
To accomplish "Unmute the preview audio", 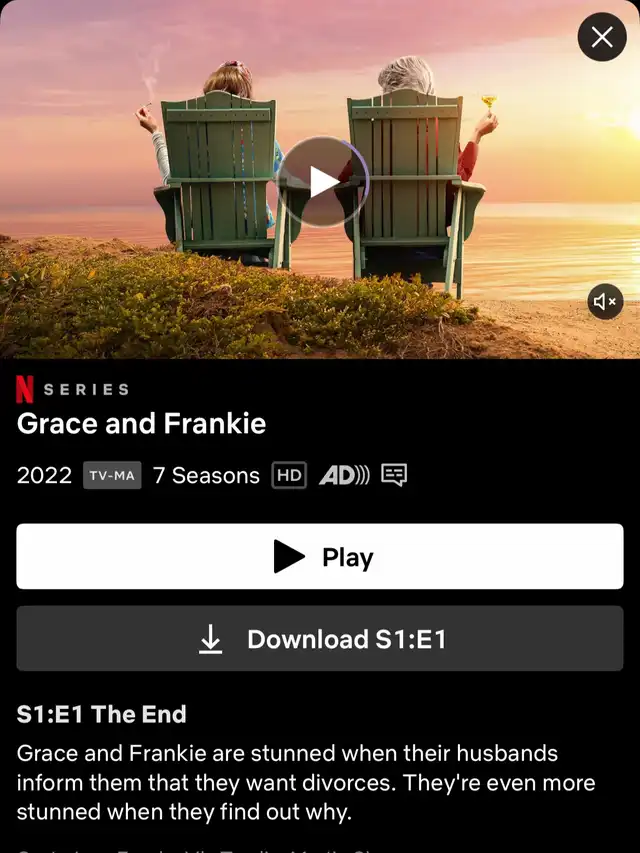I will pyautogui.click(x=605, y=300).
